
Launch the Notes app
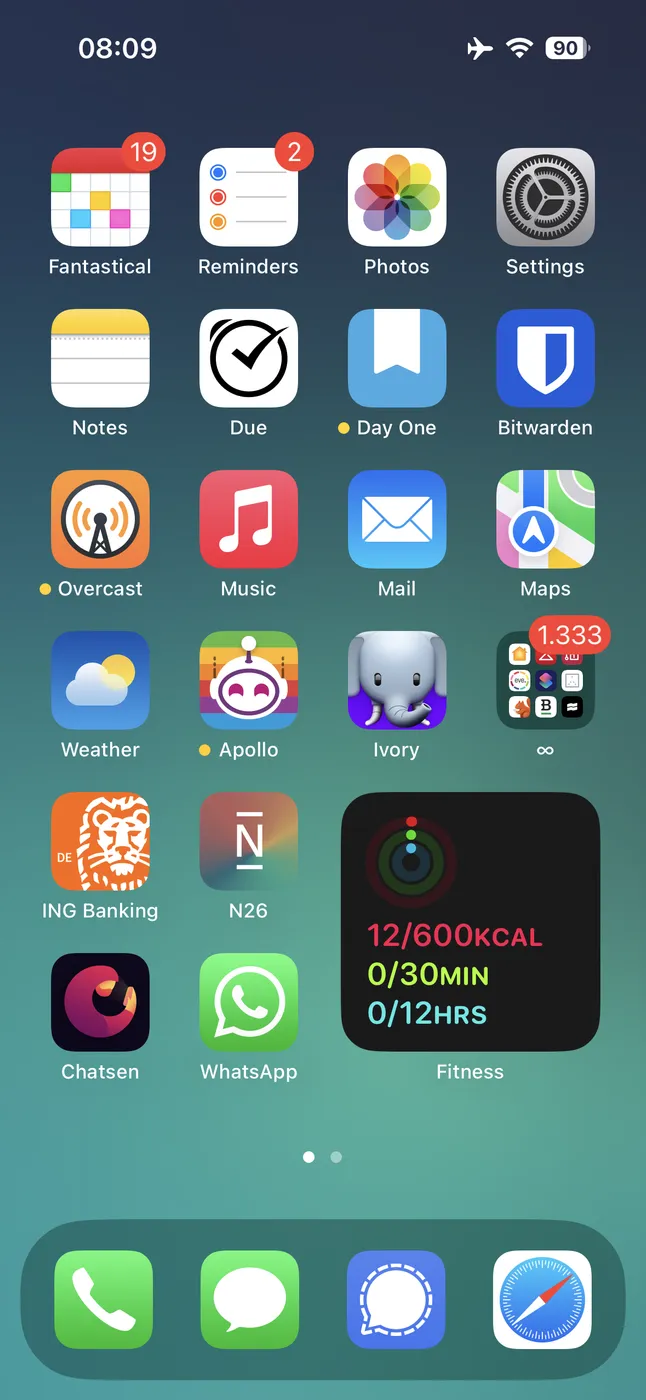100,359
